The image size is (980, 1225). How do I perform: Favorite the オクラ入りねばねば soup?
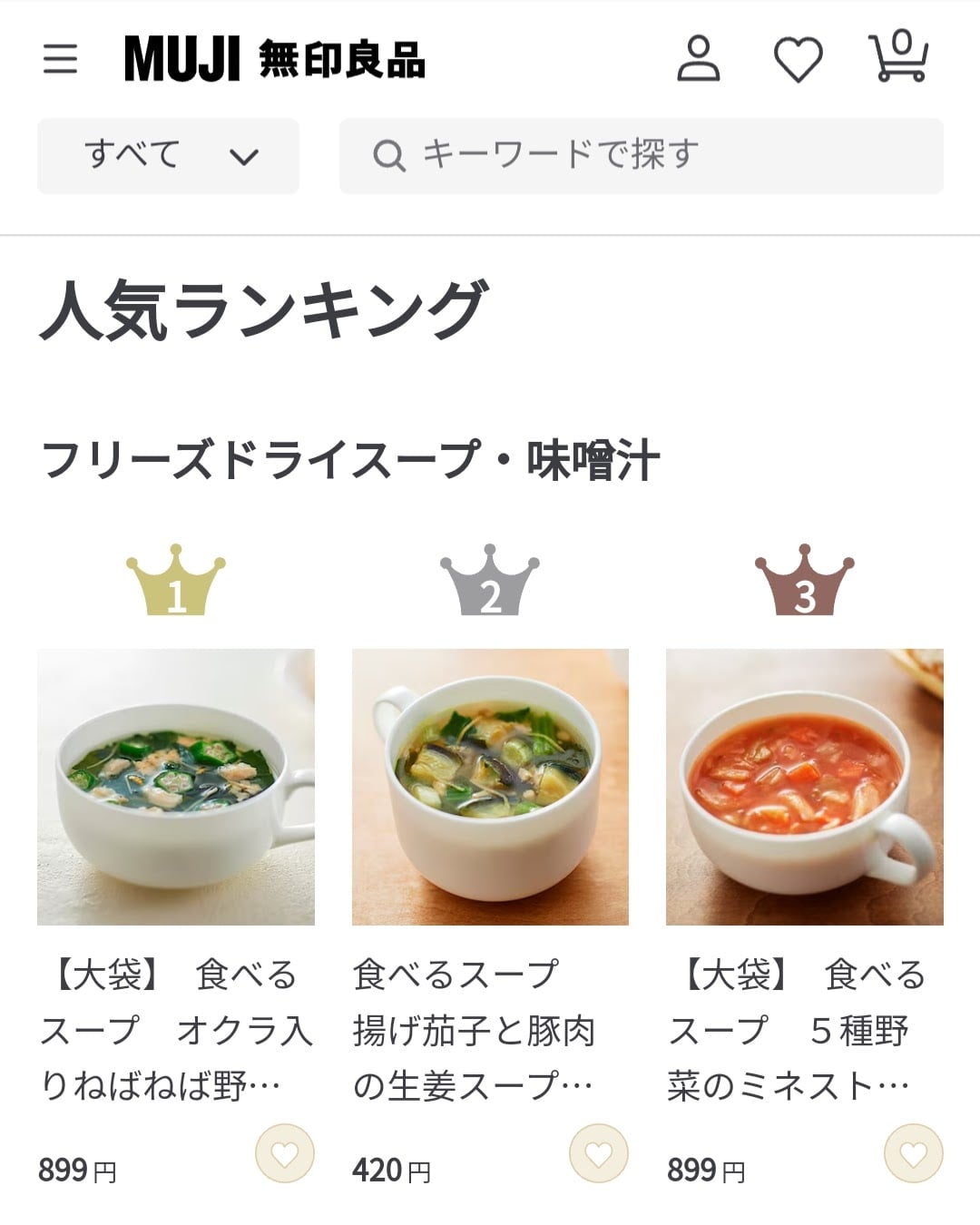point(285,1154)
